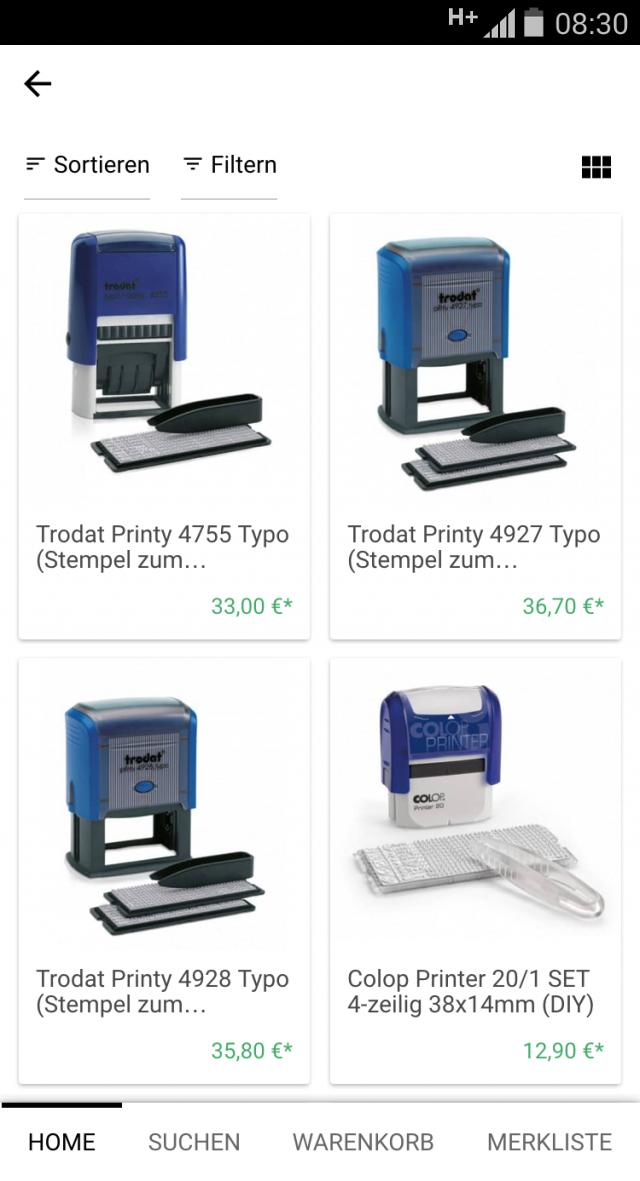Open the Sortieren sorting options
This screenshot has height=1181, width=640.
pos(88,165)
